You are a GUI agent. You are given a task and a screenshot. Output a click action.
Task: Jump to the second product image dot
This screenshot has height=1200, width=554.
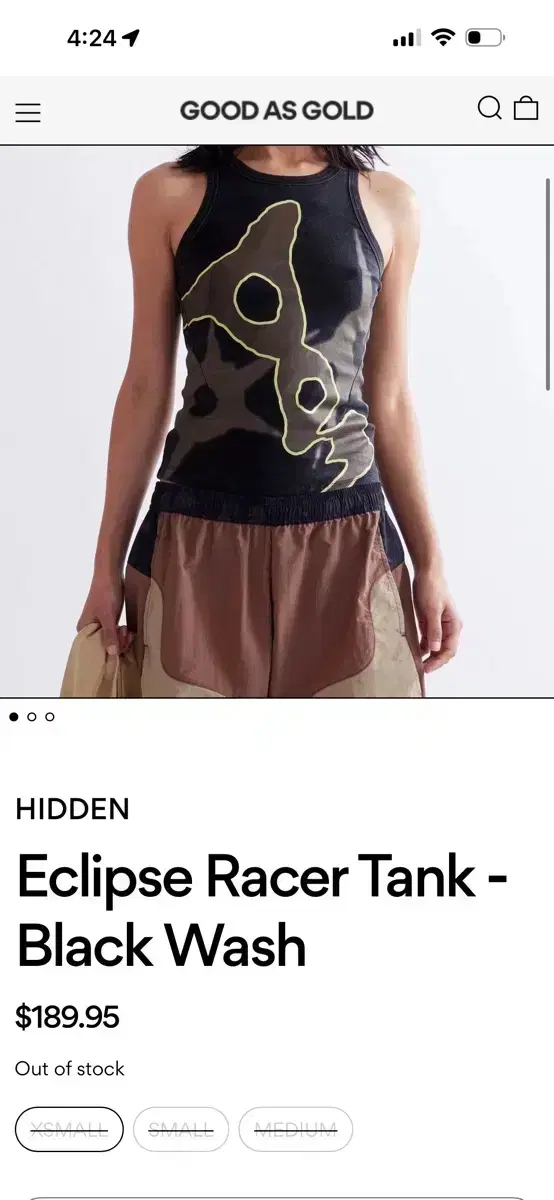[32, 716]
